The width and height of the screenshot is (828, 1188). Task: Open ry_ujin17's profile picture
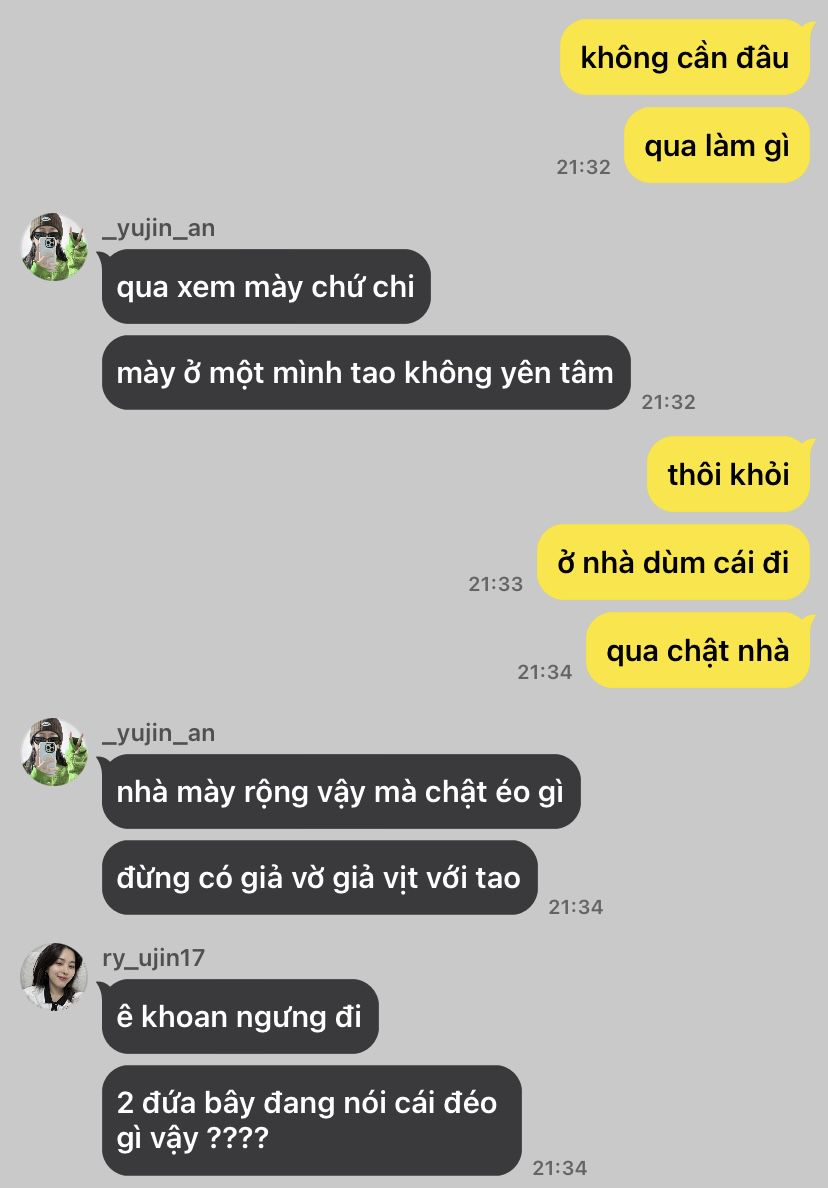pos(54,977)
